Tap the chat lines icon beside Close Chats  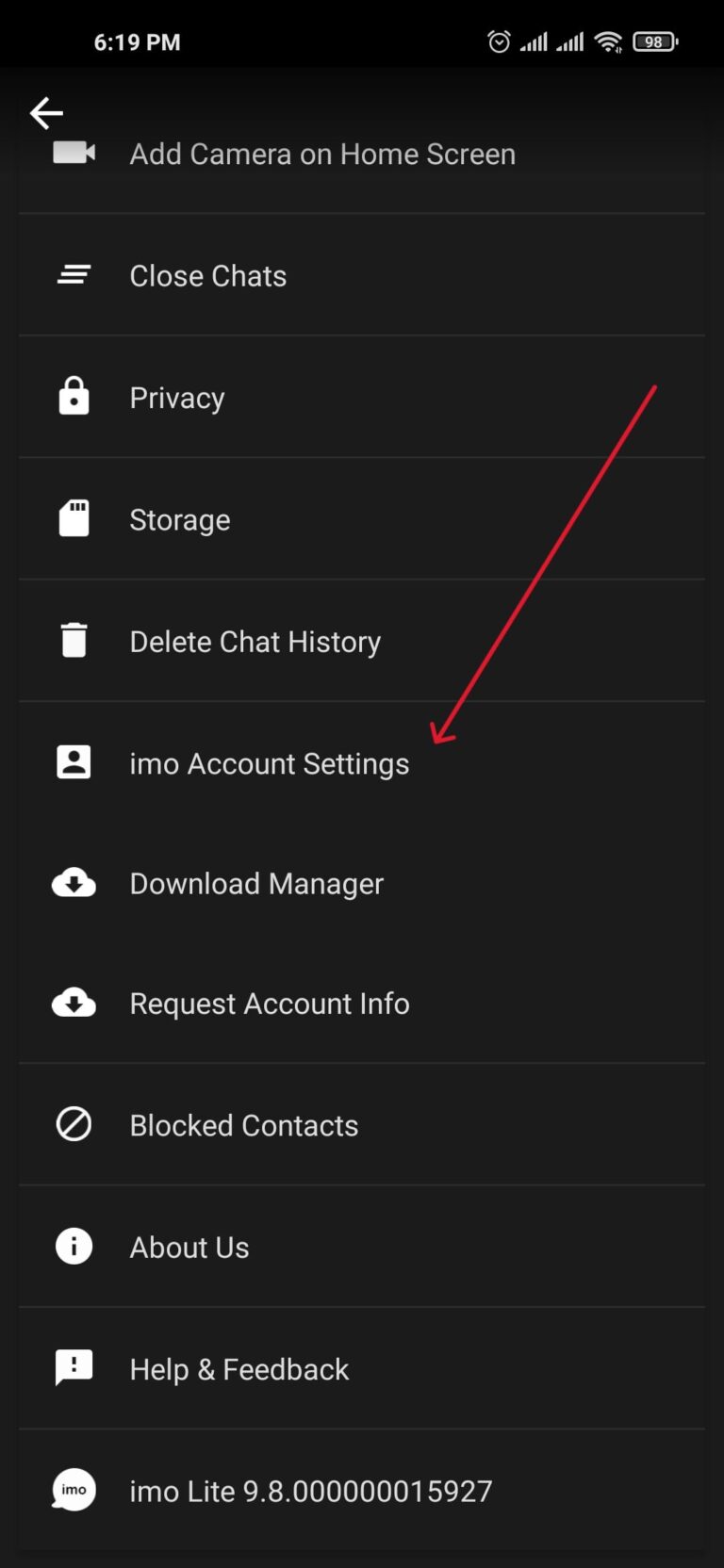[x=74, y=275]
